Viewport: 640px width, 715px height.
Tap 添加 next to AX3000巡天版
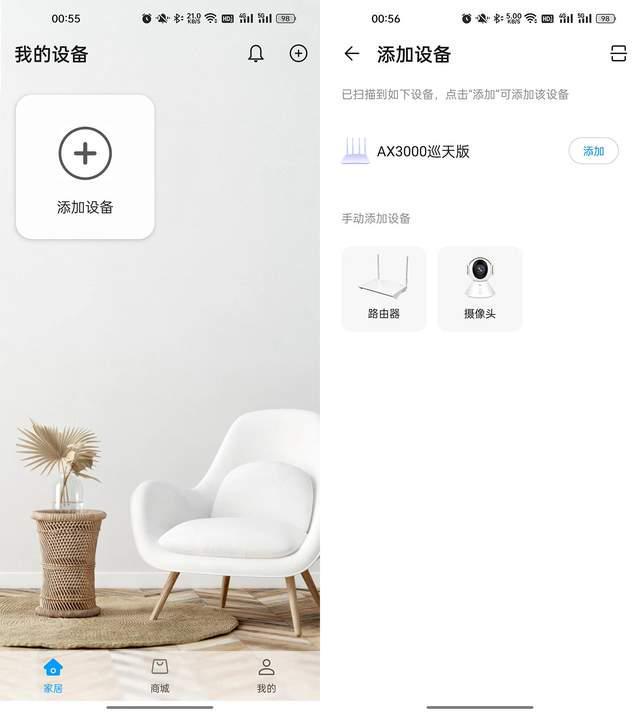(593, 151)
